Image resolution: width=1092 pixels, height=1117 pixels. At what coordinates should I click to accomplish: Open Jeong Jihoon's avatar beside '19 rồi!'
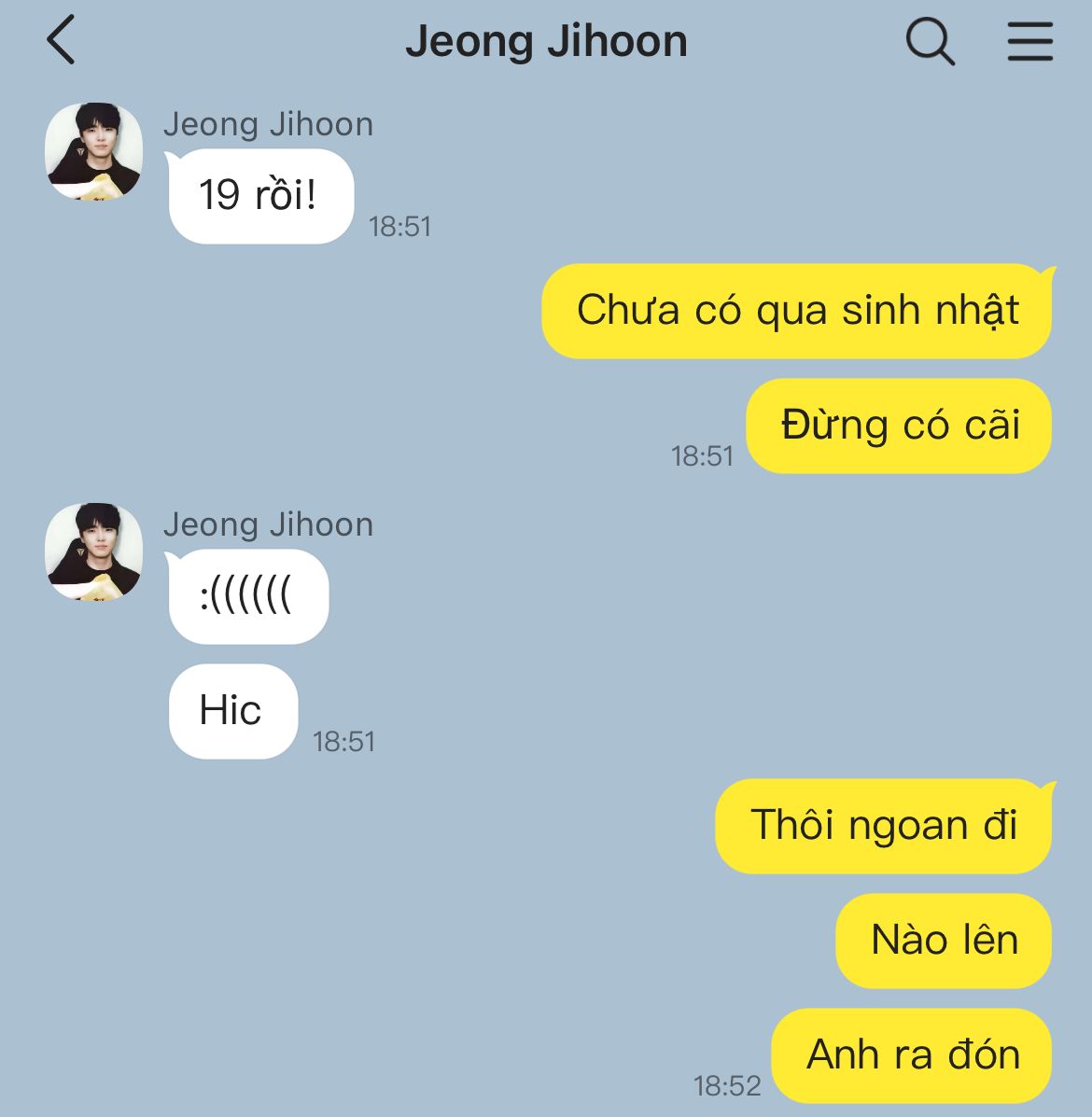94,151
